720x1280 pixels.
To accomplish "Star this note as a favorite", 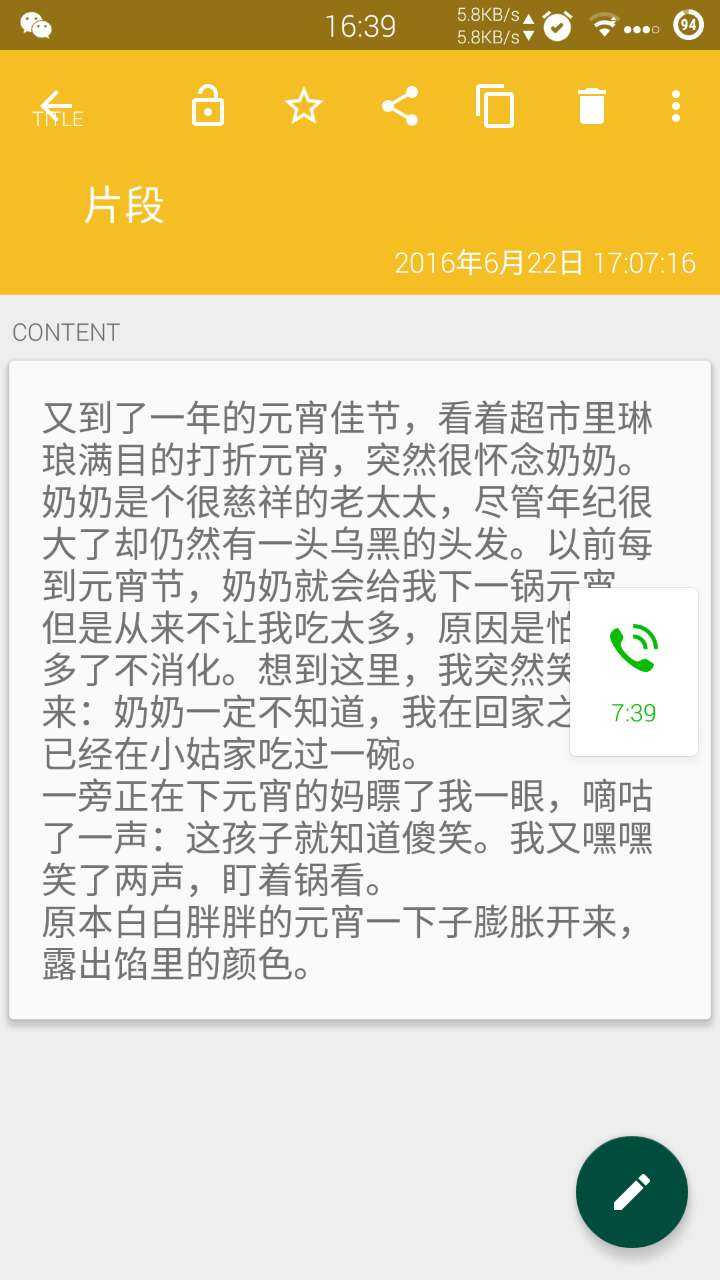I will pos(304,105).
